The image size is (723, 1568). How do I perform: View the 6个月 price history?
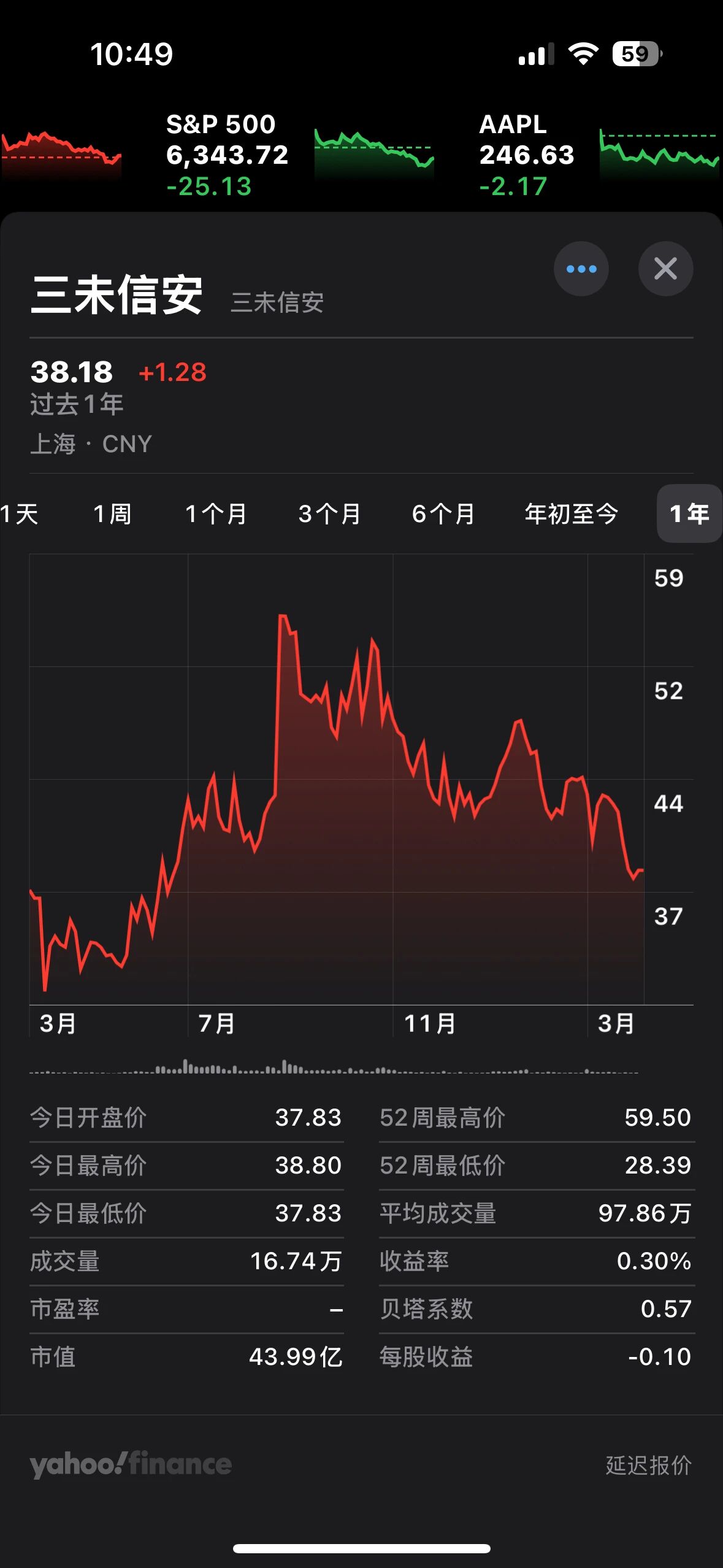point(443,514)
